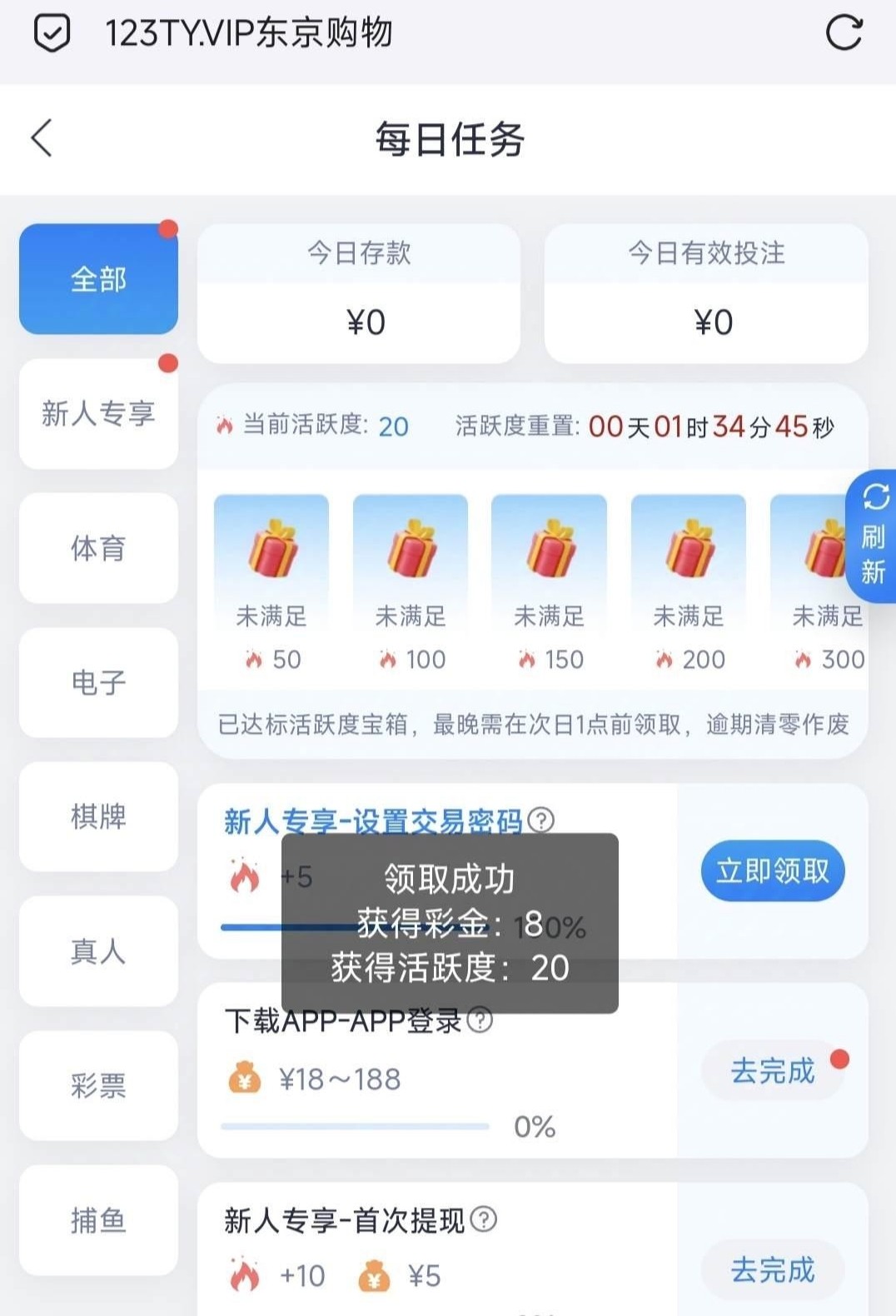The height and width of the screenshot is (1316, 896).
Task: Show help for 新人专享-首次提现 task
Action: tap(484, 1219)
